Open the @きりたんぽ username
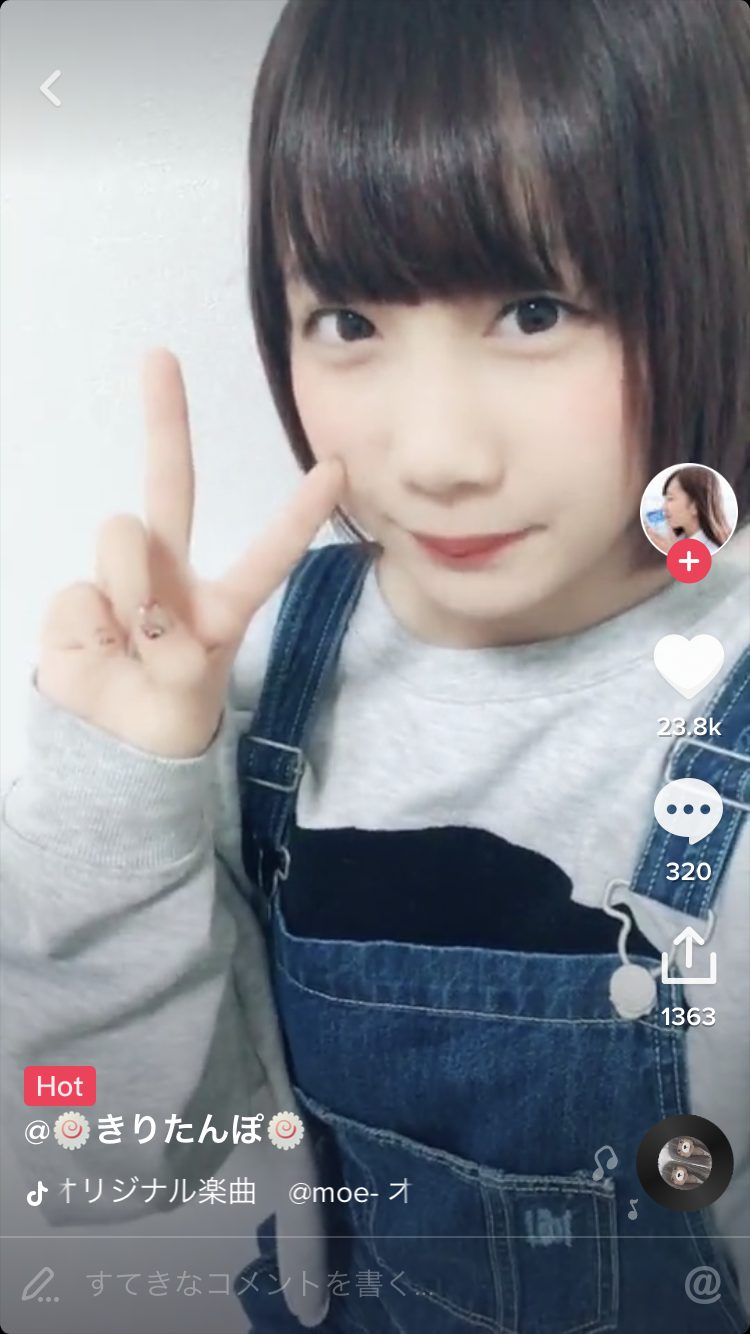 click(x=165, y=1131)
